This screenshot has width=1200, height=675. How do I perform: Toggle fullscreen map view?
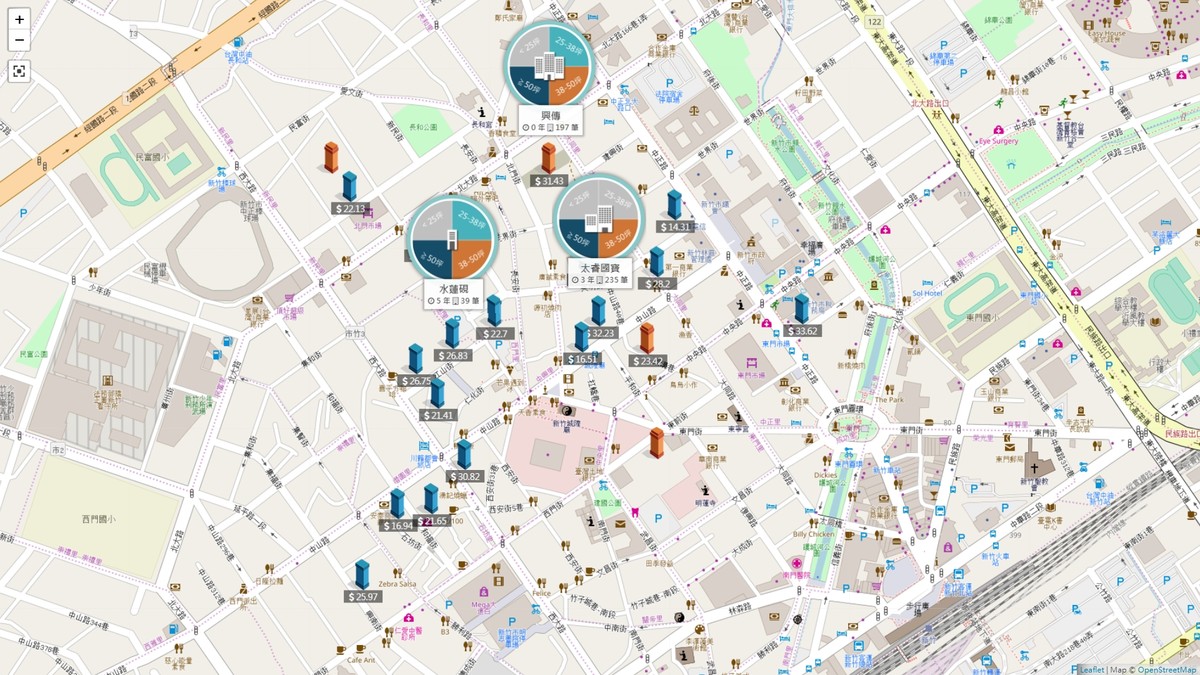(x=20, y=71)
